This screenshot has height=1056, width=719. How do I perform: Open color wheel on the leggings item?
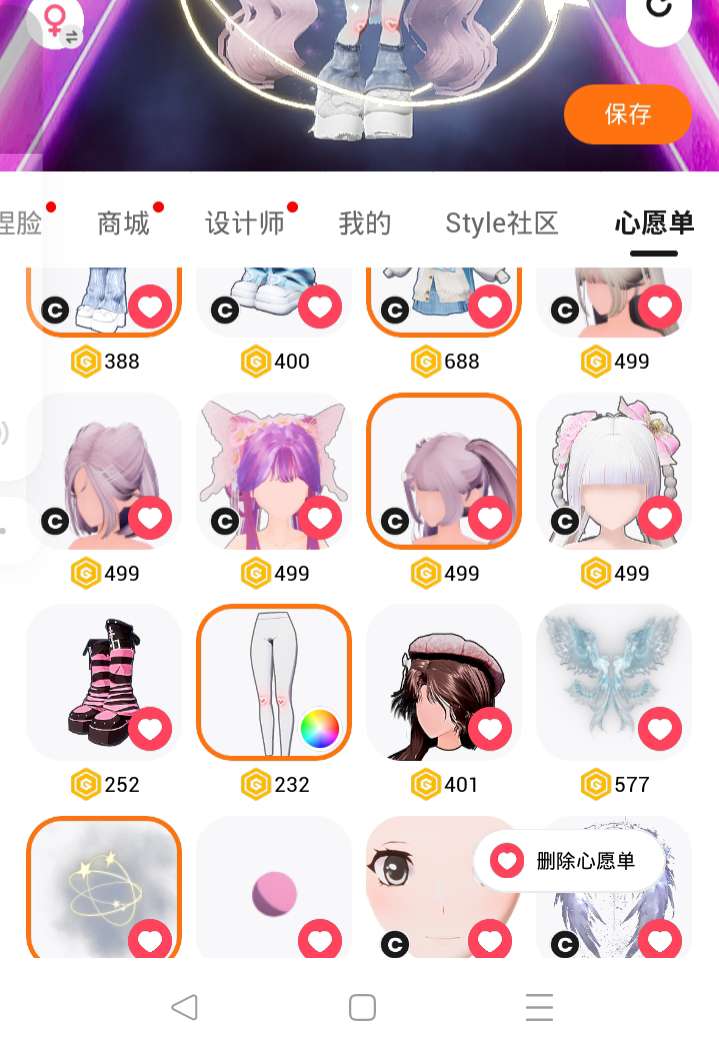click(320, 730)
